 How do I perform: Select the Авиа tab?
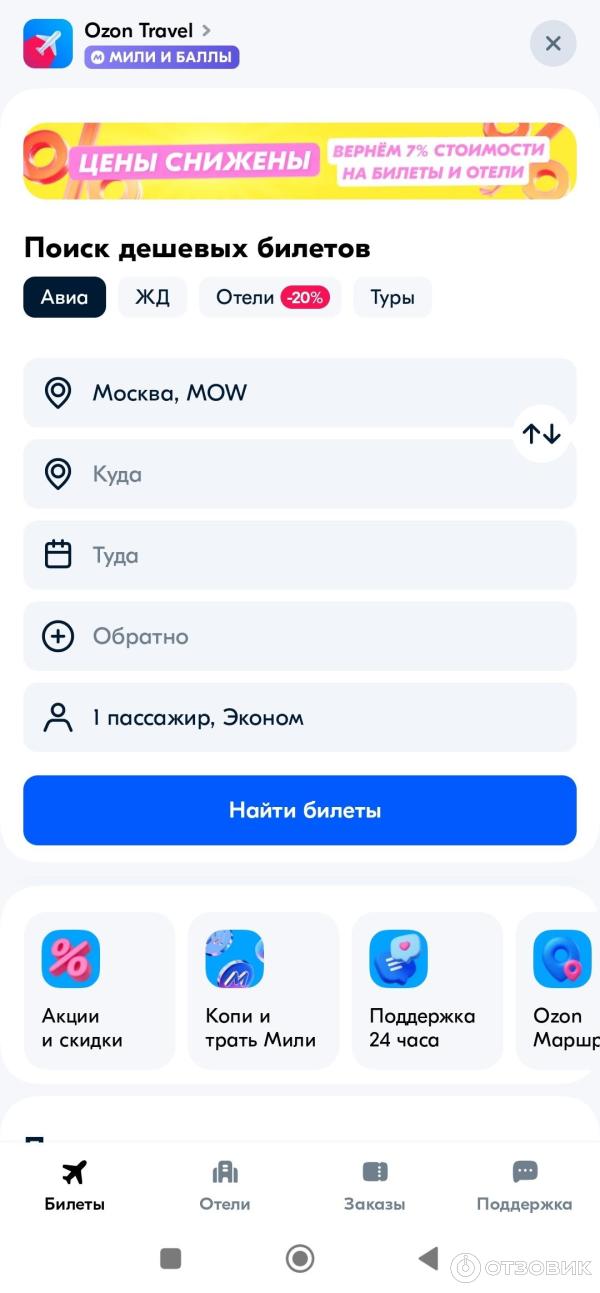64,297
